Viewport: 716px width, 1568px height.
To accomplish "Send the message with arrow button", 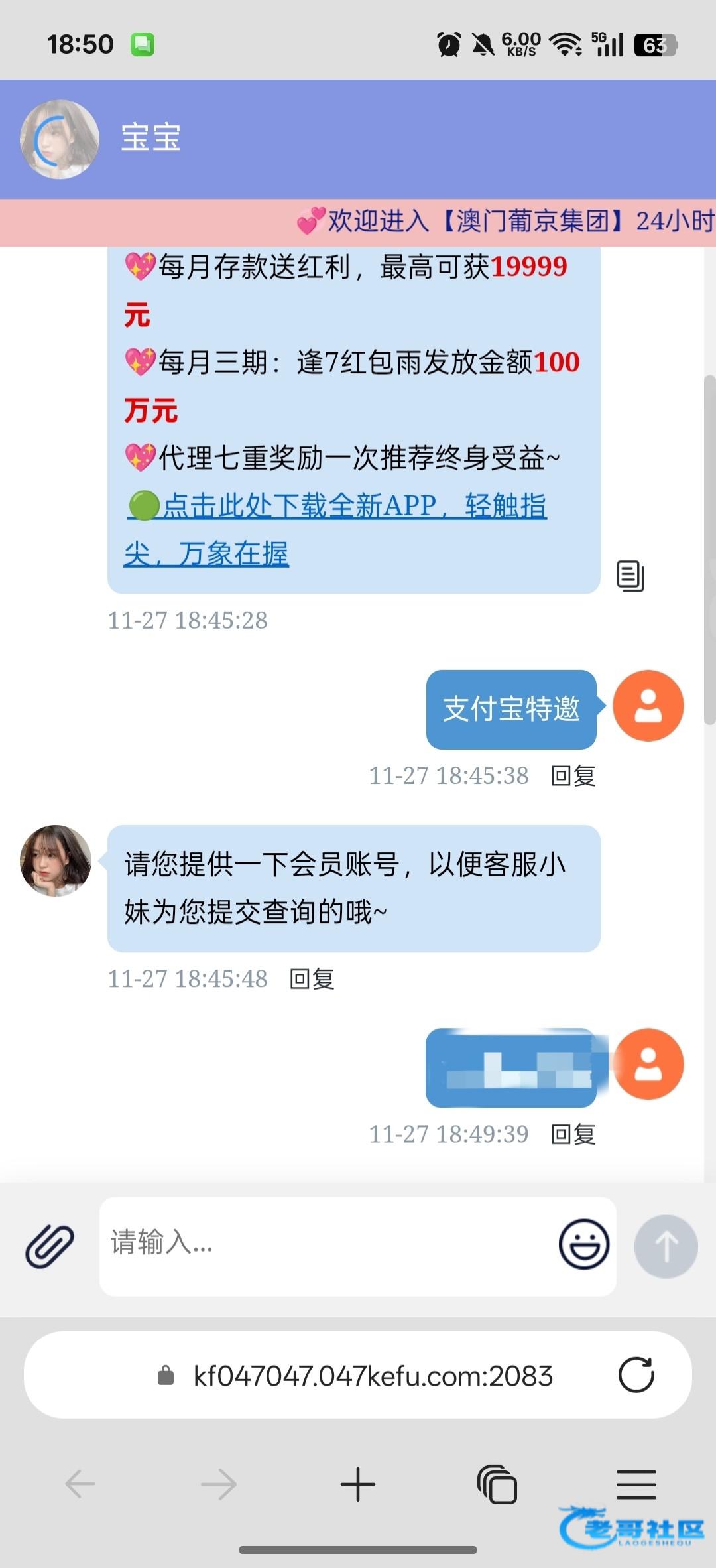I will coord(666,1246).
